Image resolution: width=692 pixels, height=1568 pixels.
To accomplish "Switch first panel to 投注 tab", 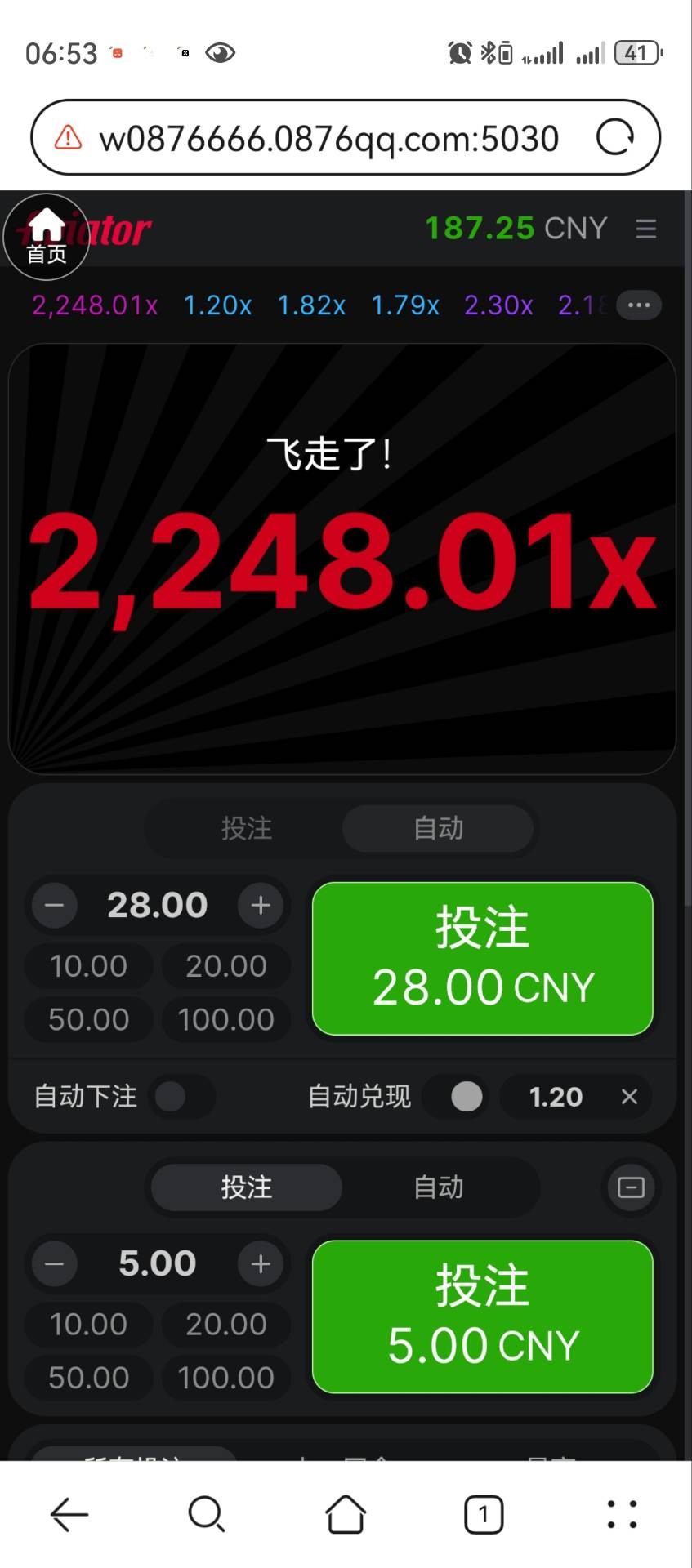I will tap(246, 828).
